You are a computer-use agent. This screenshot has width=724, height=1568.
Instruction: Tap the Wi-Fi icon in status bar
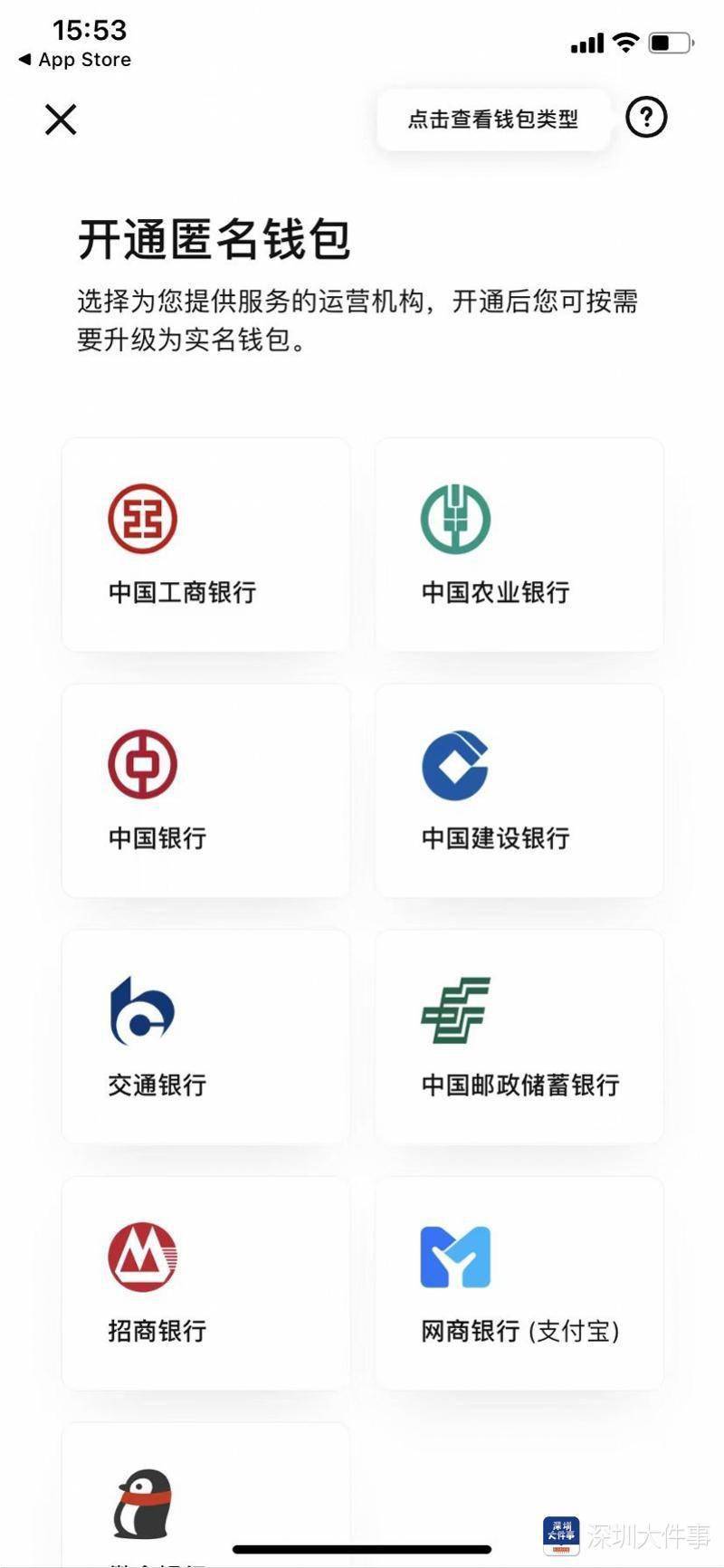pos(626,42)
